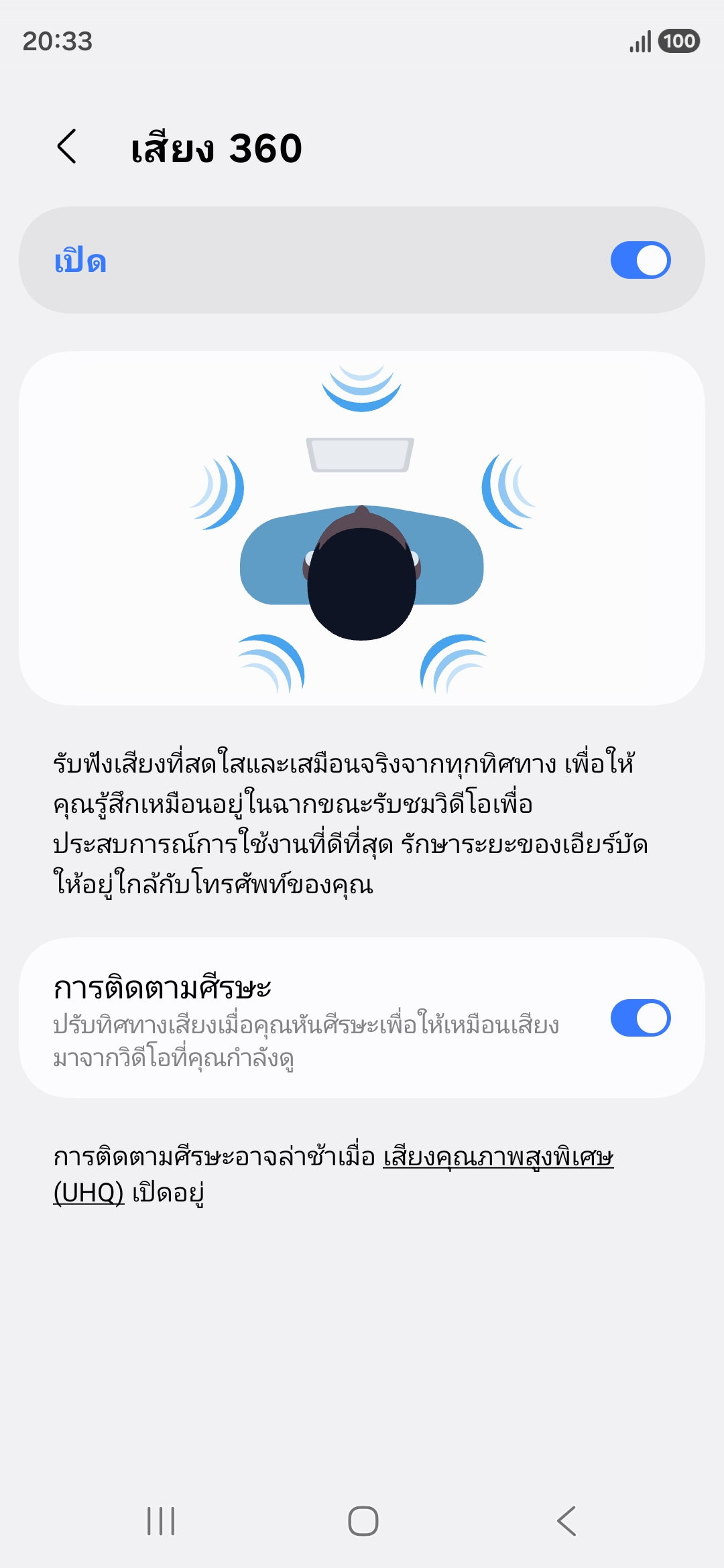The width and height of the screenshot is (724, 1568).
Task: Turn off the เปิด master switch
Action: click(x=640, y=260)
